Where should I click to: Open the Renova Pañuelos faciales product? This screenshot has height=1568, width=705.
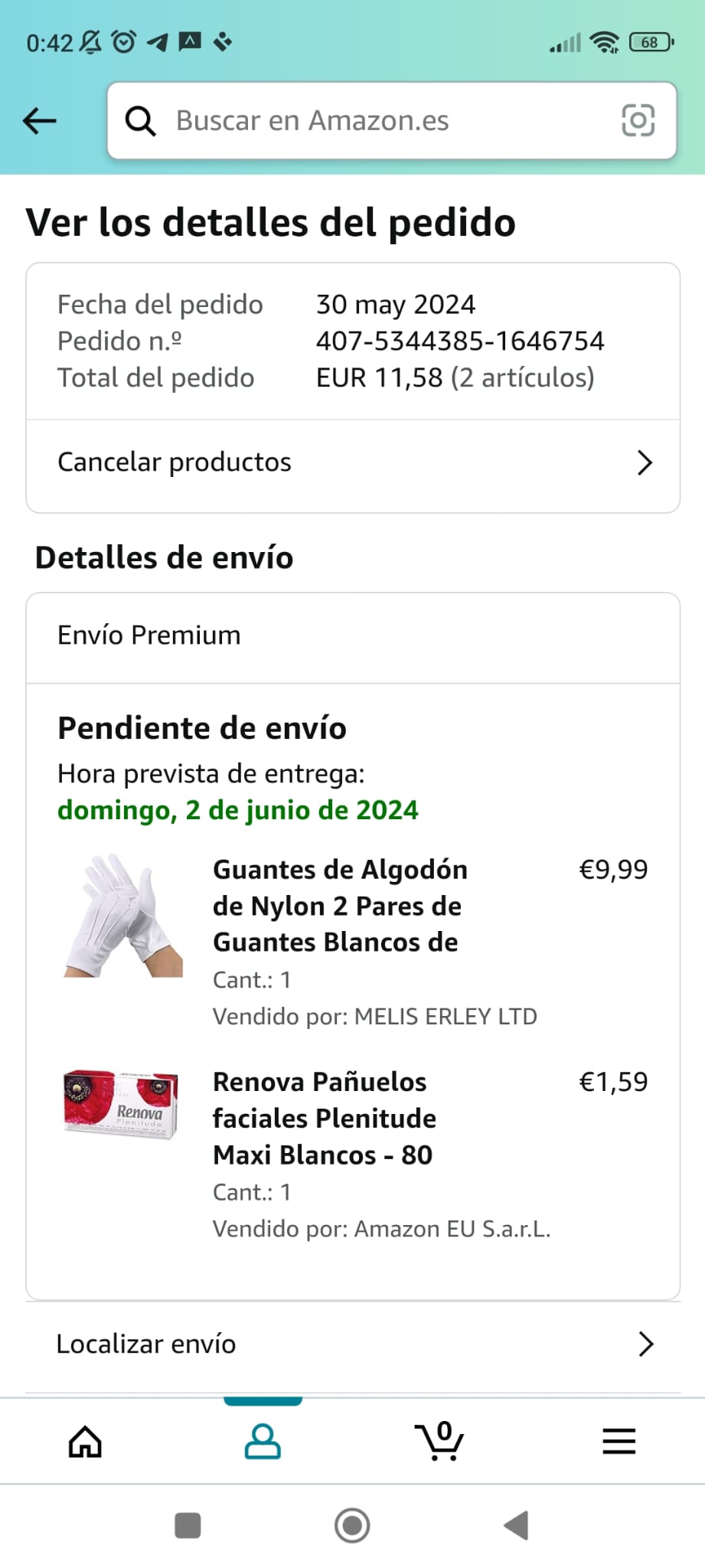325,1118
